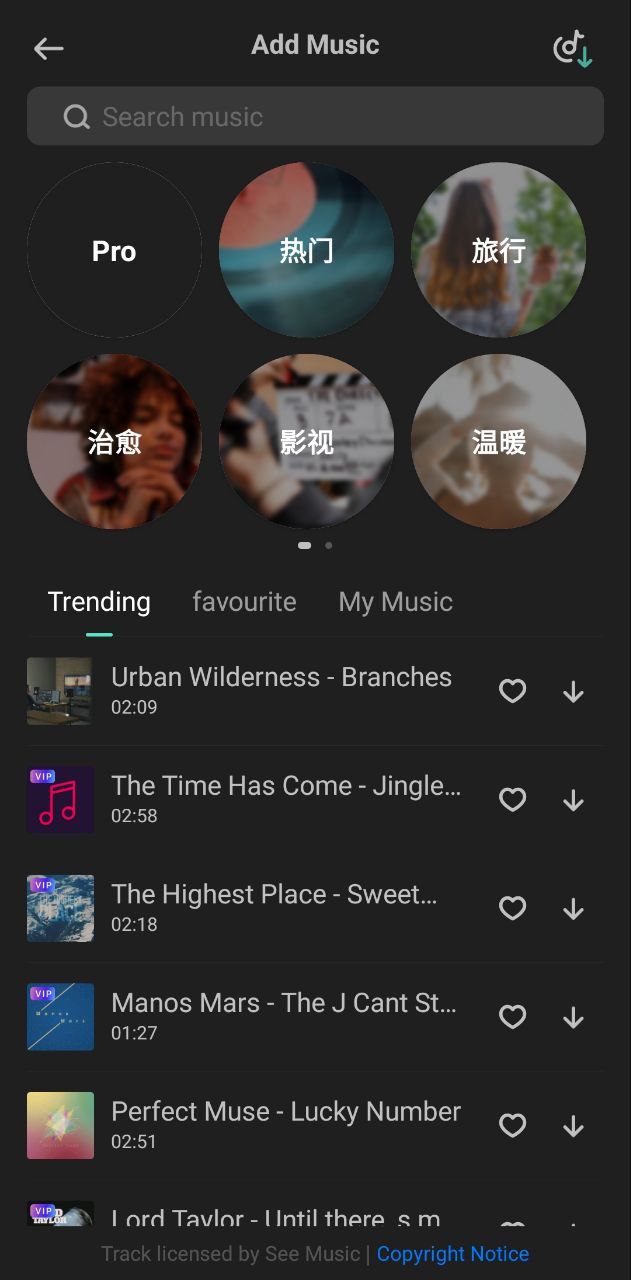The width and height of the screenshot is (631, 1280).
Task: Switch to the My Music tab
Action: pyautogui.click(x=395, y=602)
